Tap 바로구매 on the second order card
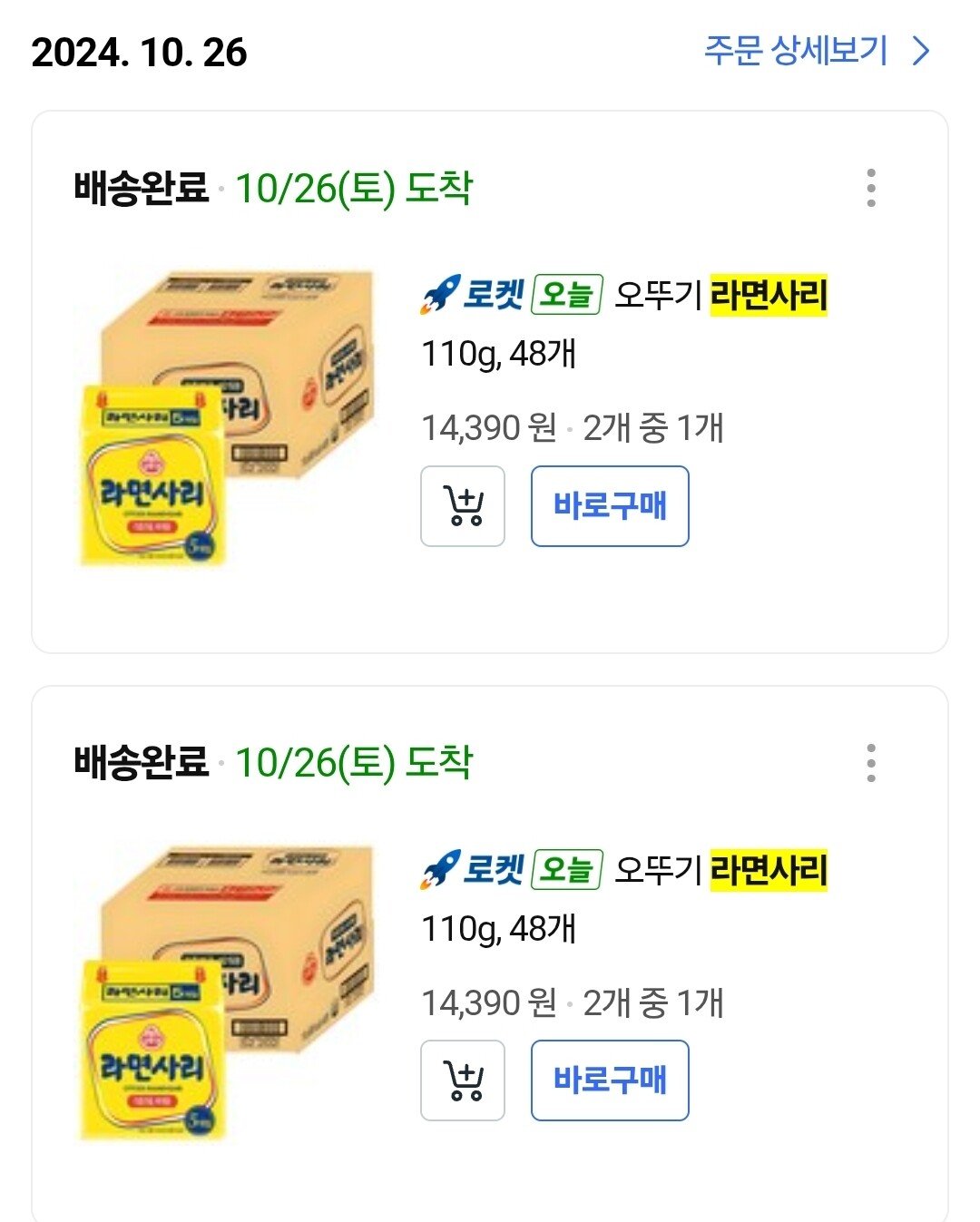The height and width of the screenshot is (1222, 980). click(610, 1080)
